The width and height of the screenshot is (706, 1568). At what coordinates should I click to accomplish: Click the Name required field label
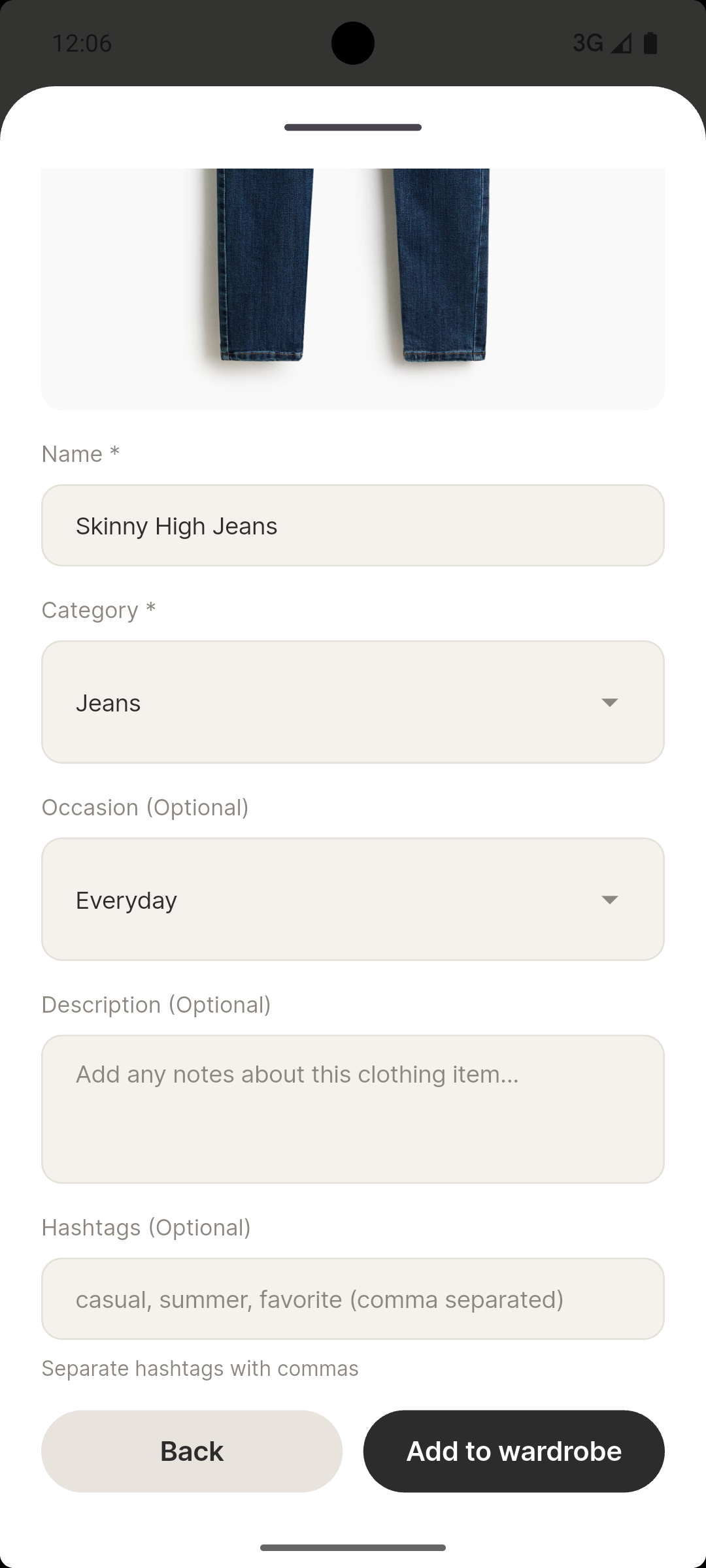(79, 453)
